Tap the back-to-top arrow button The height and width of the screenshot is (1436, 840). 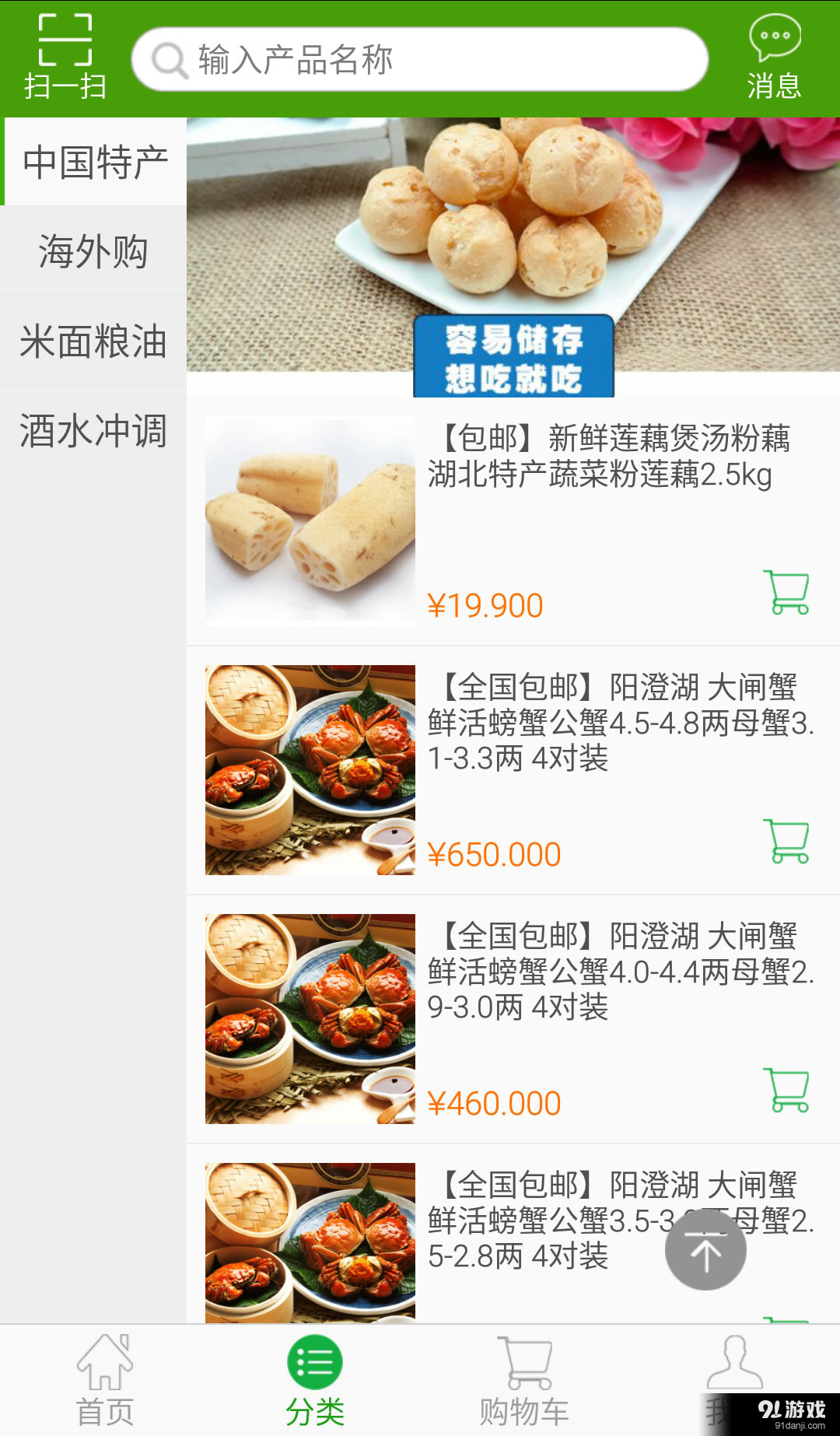(x=704, y=1251)
